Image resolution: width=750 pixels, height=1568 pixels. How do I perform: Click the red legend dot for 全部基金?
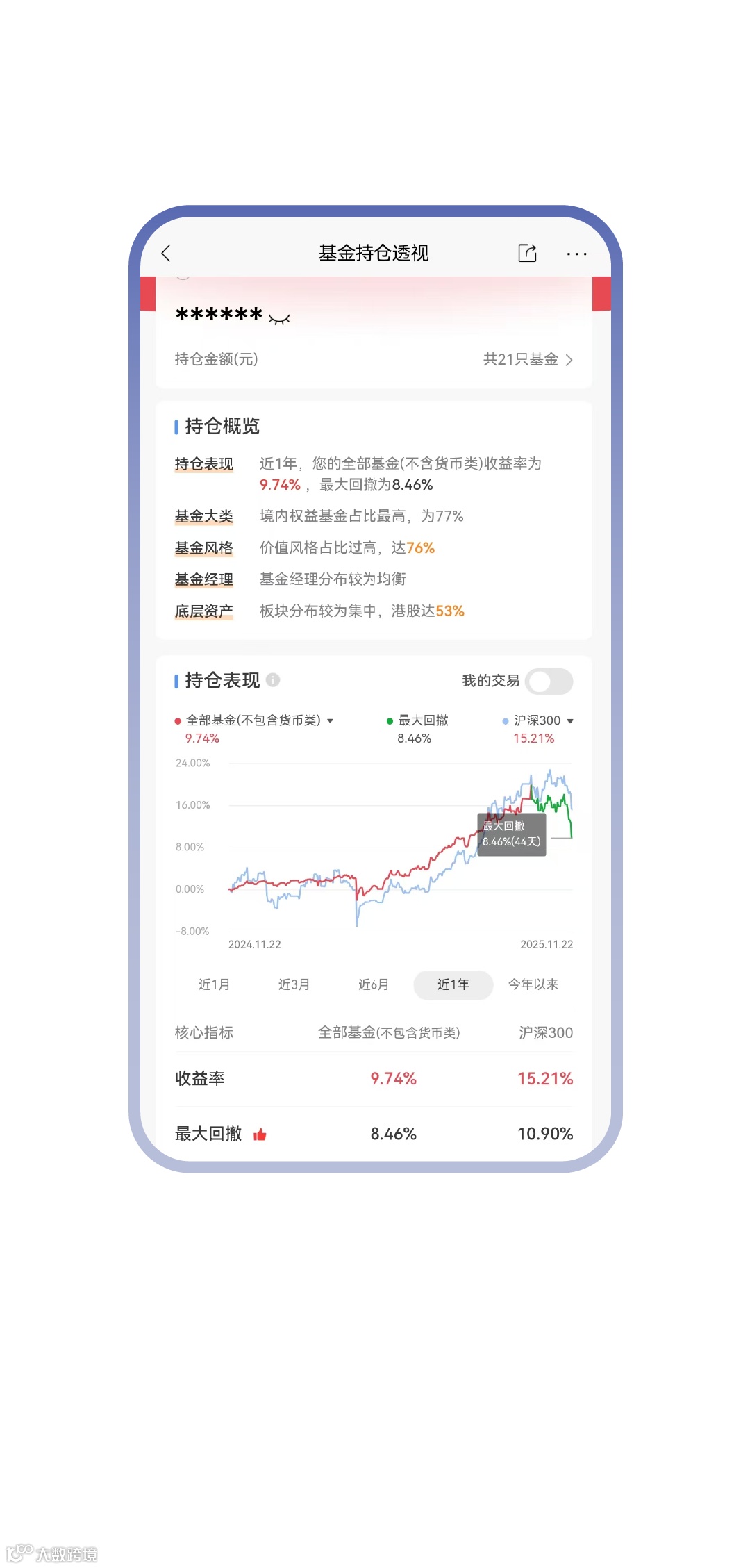click(179, 720)
